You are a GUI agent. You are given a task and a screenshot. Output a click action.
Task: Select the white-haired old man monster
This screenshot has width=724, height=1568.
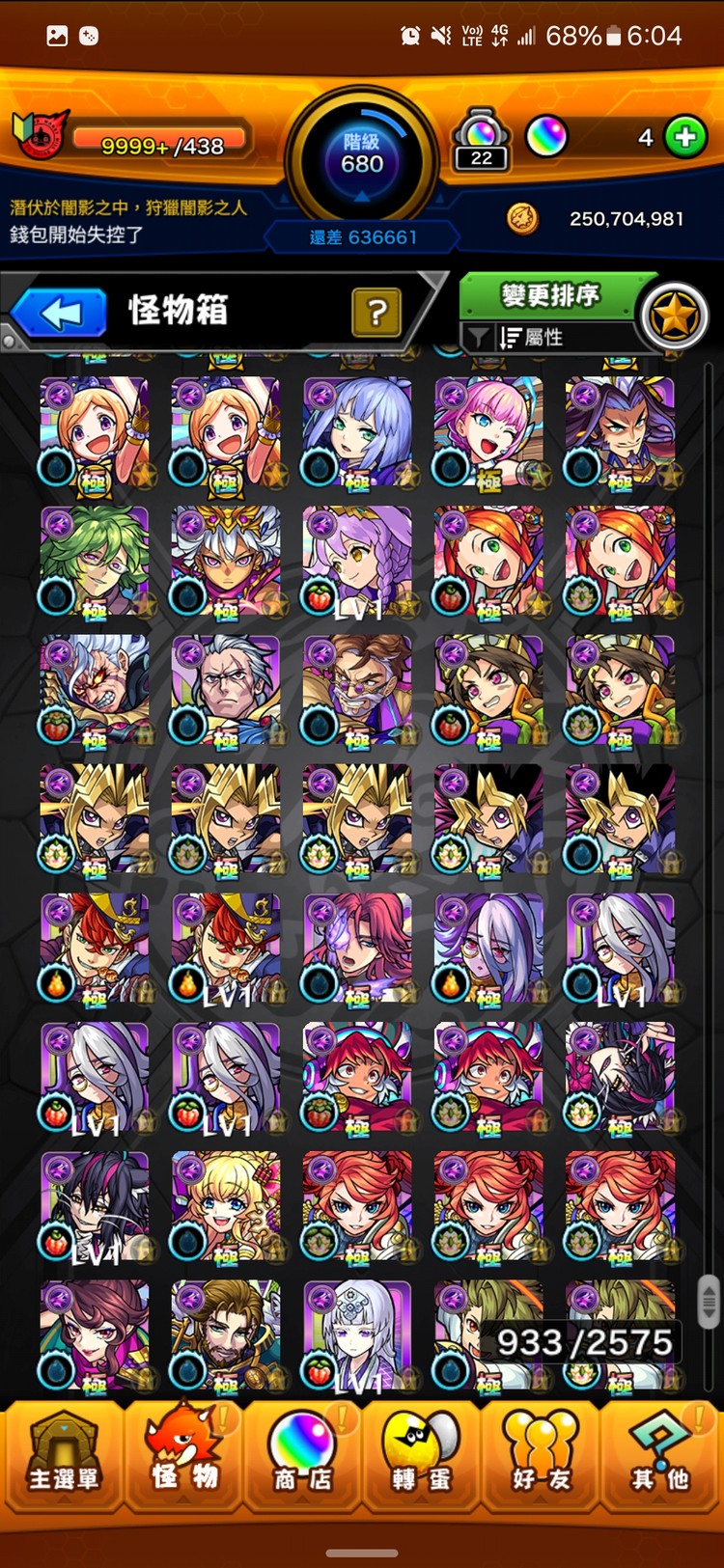(226, 691)
